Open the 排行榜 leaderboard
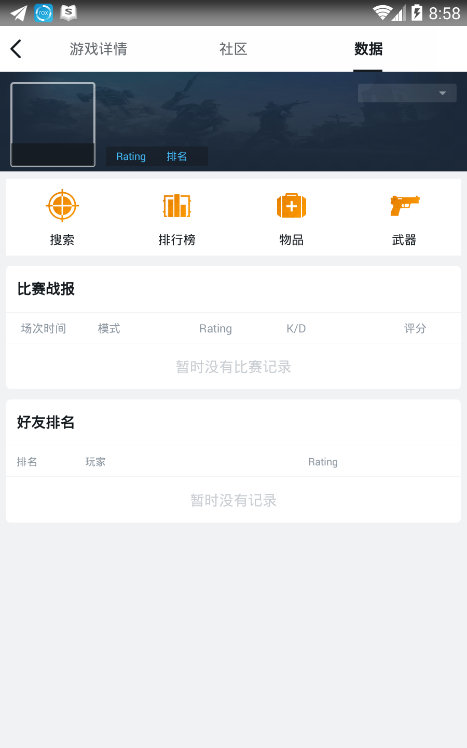 [x=177, y=218]
